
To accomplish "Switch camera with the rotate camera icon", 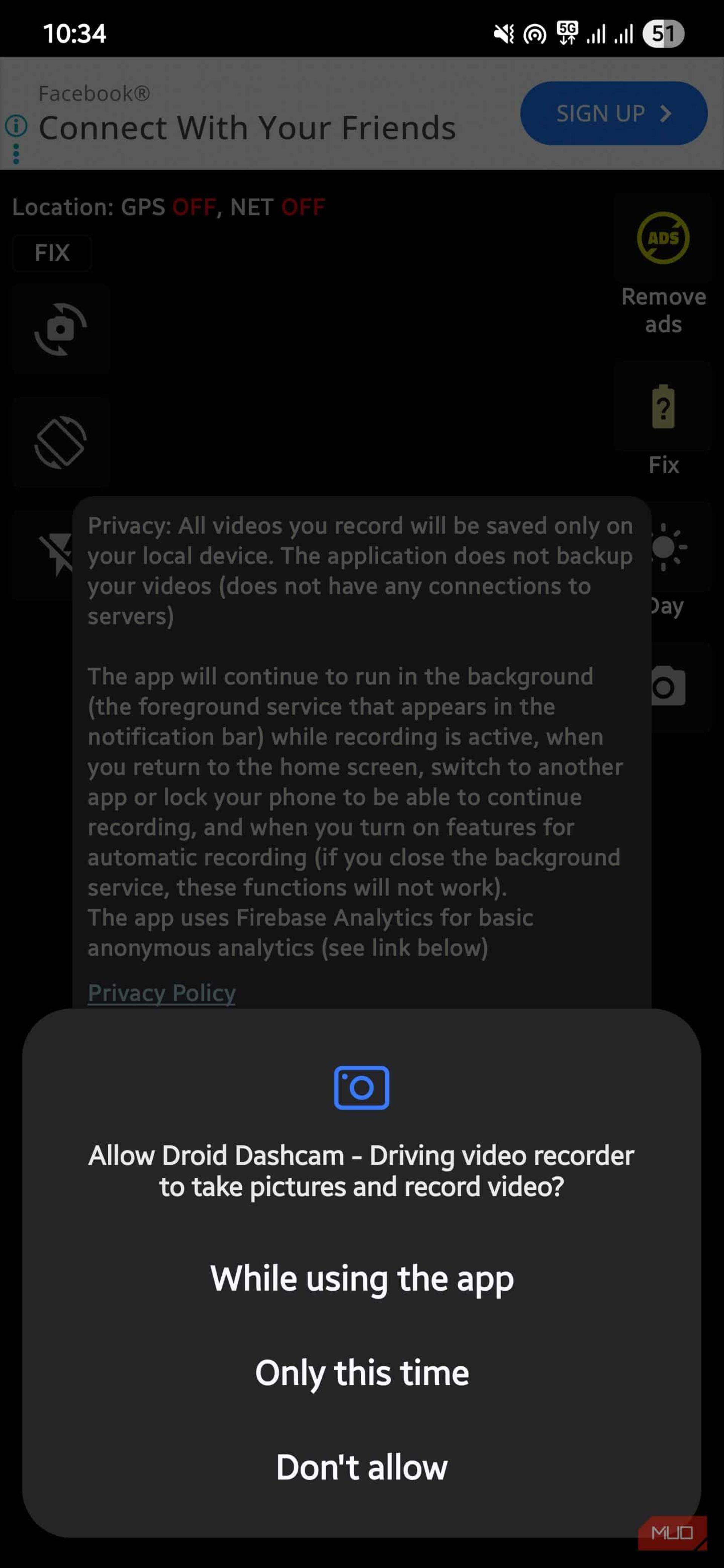I will point(60,329).
